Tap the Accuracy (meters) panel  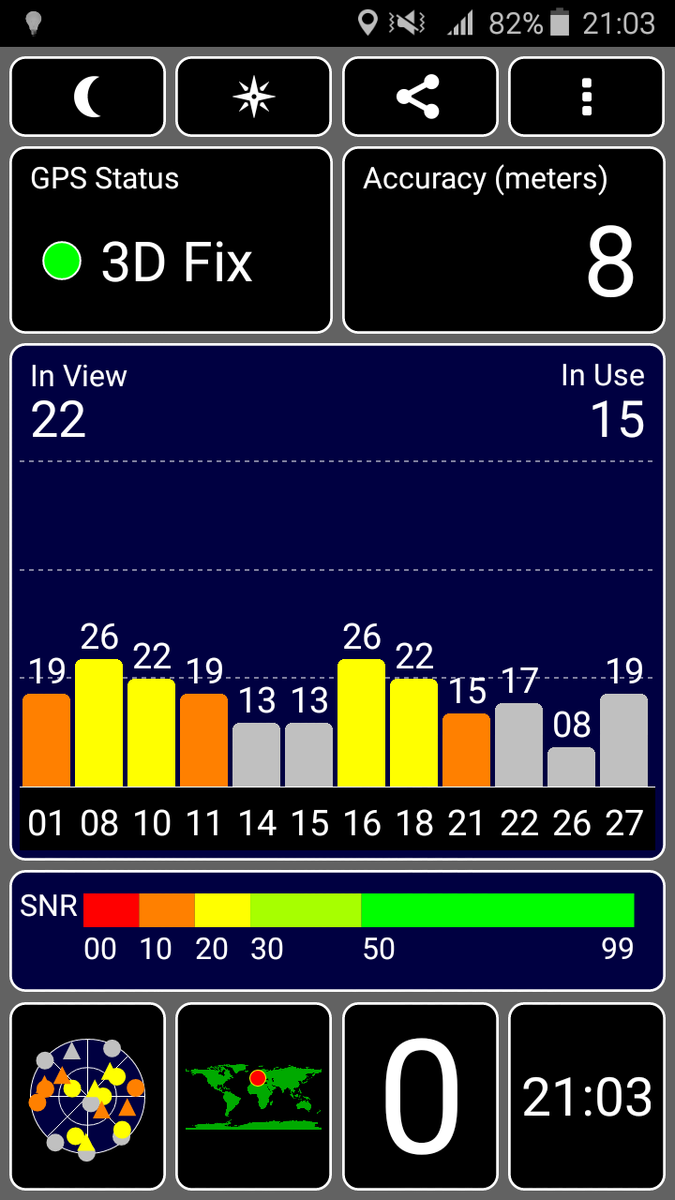(x=504, y=240)
